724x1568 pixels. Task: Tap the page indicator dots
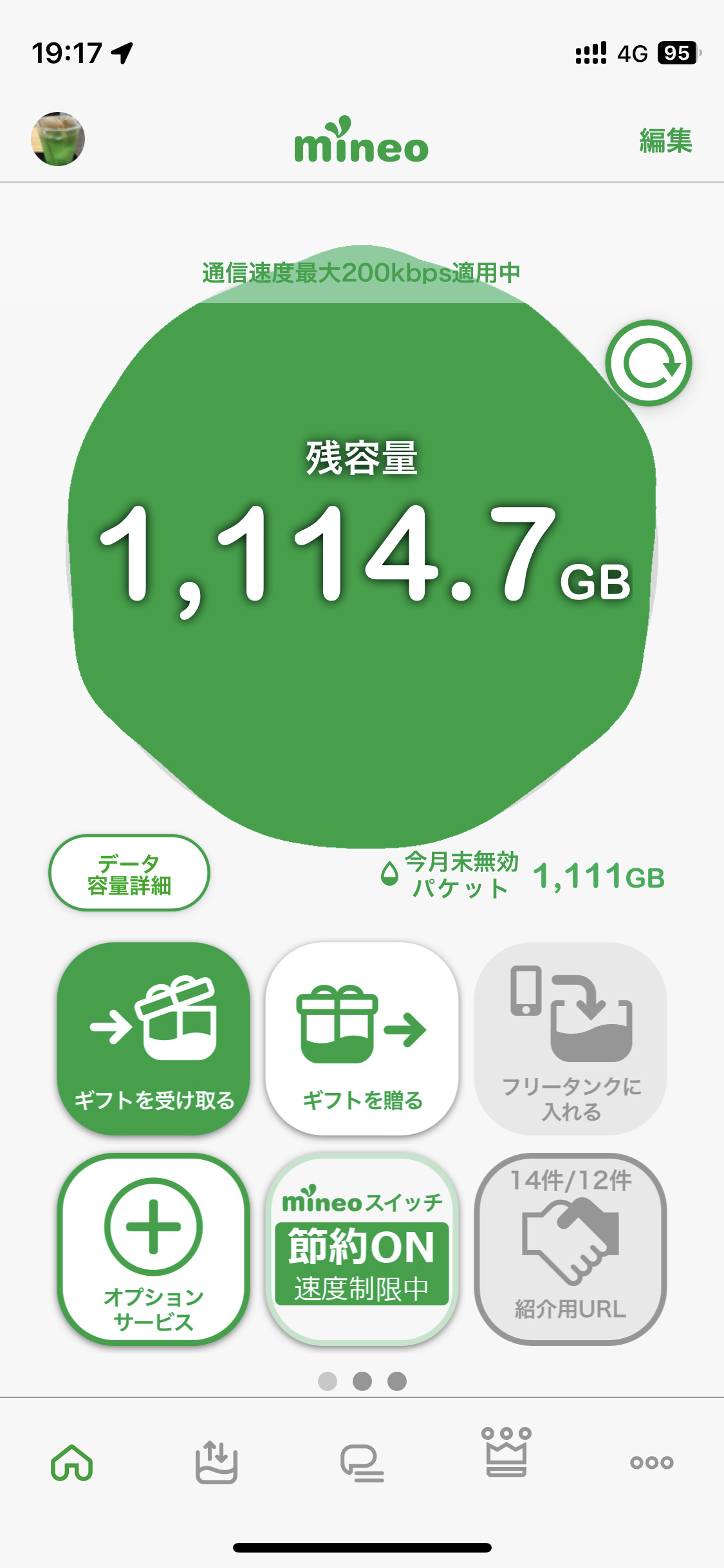pyautogui.click(x=362, y=1381)
